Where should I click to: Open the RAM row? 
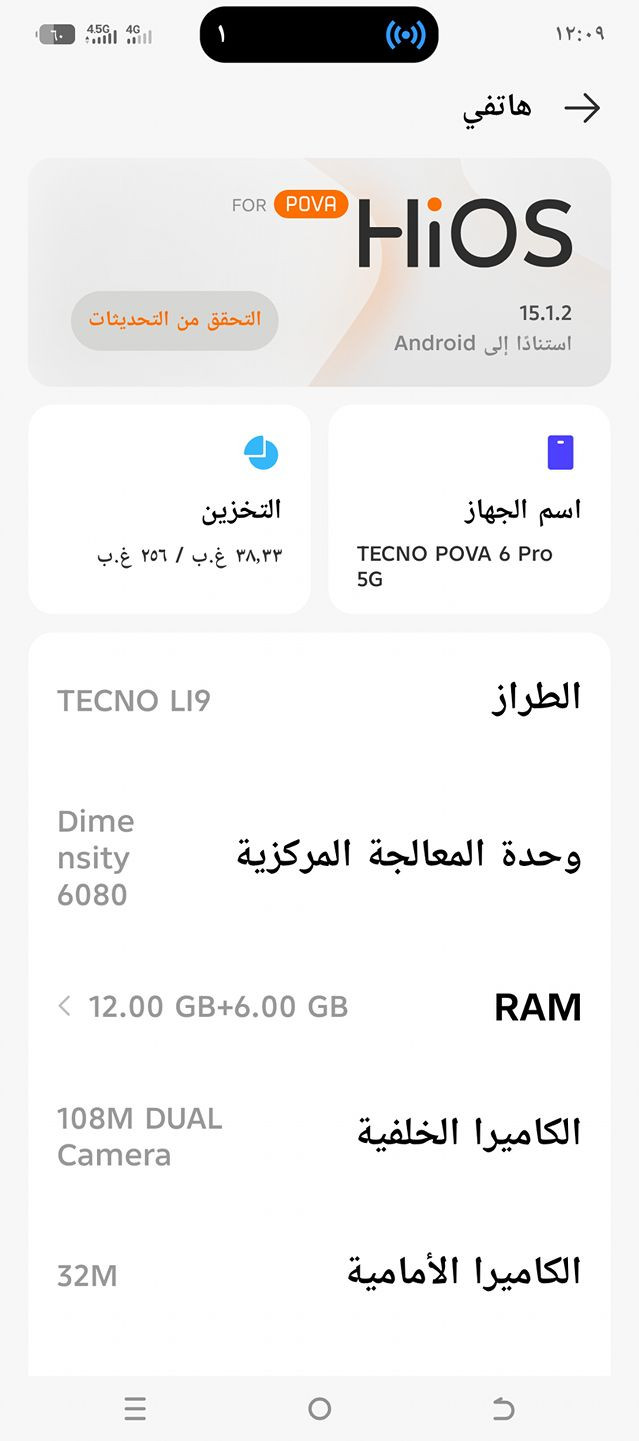(319, 1007)
